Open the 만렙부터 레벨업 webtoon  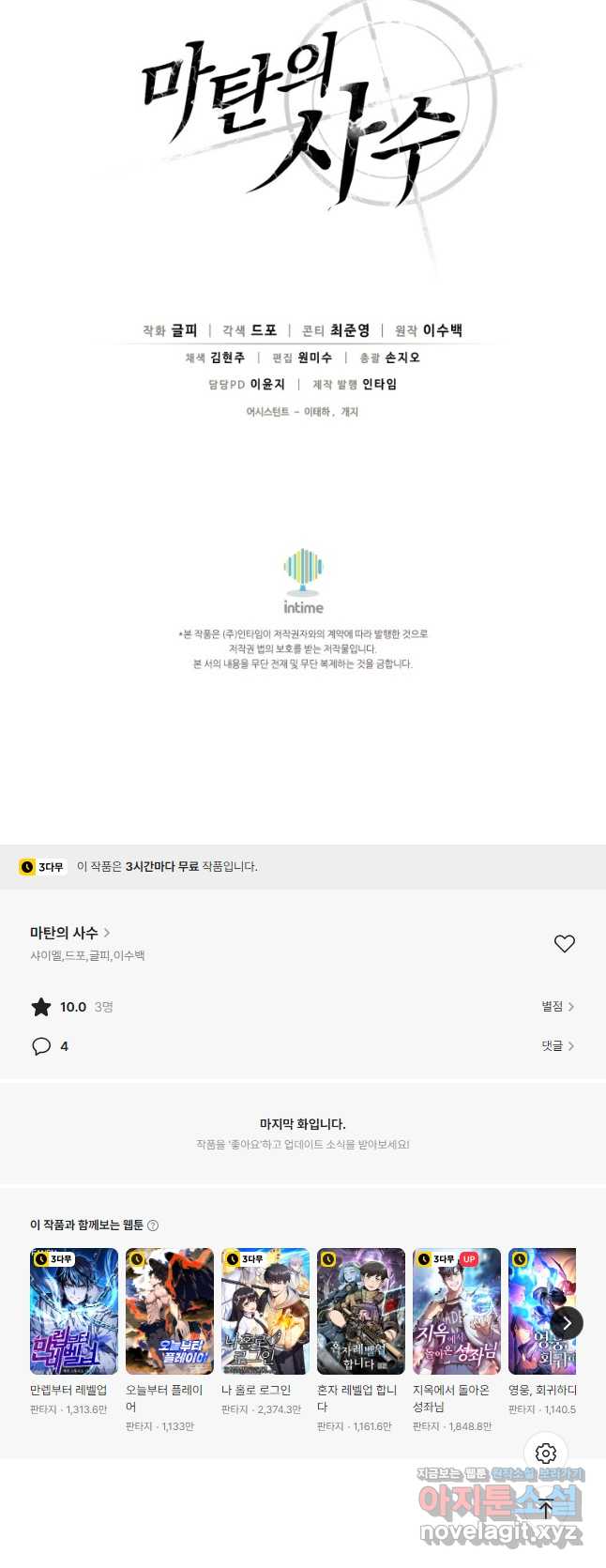click(74, 1311)
